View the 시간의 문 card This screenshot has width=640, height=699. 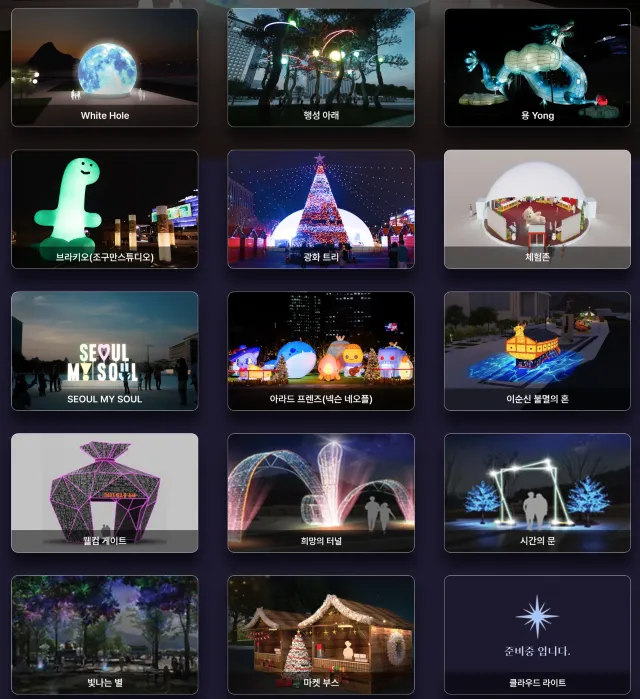(537, 493)
